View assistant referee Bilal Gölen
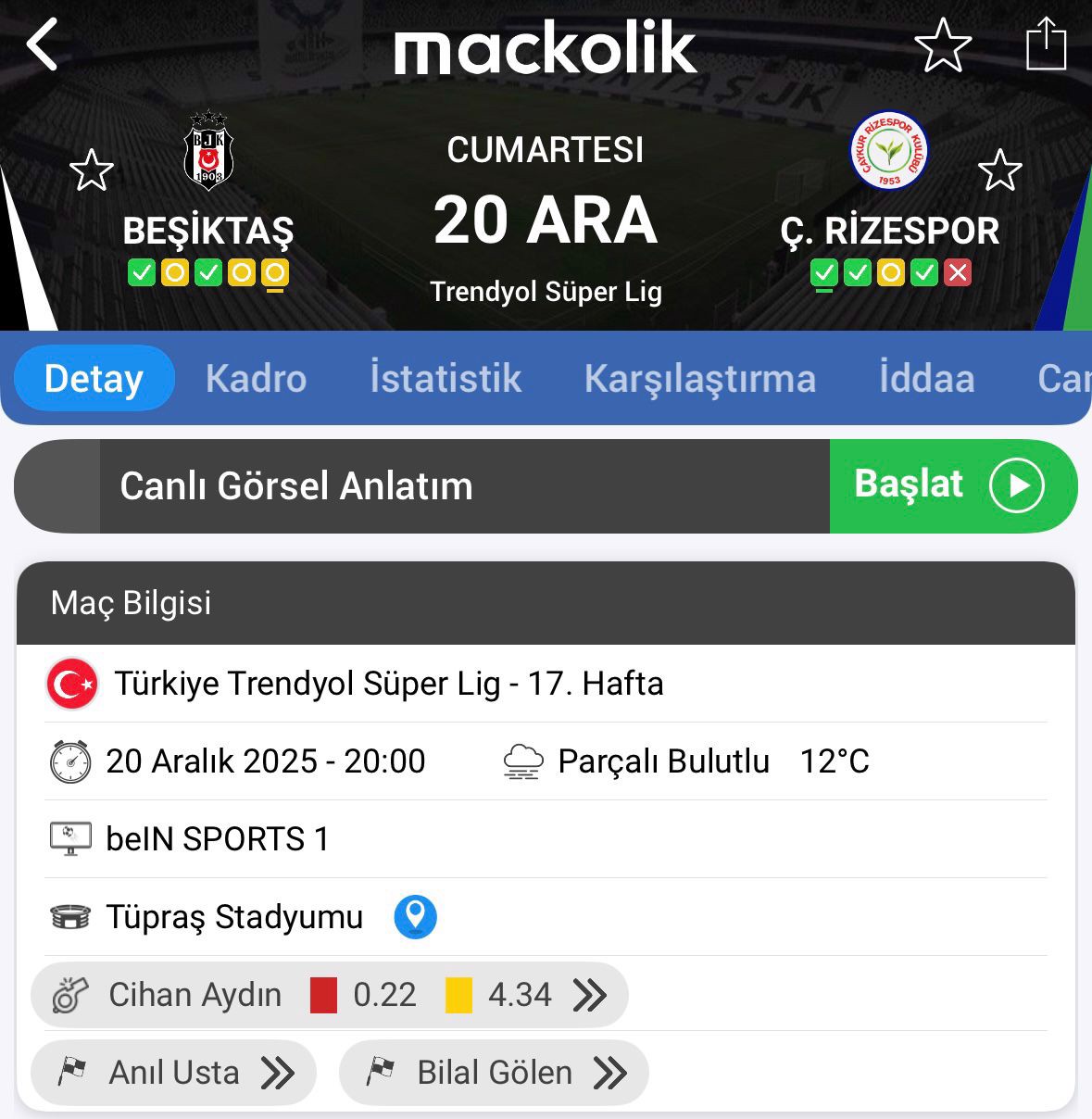The width and height of the screenshot is (1092, 1119). [x=494, y=1073]
